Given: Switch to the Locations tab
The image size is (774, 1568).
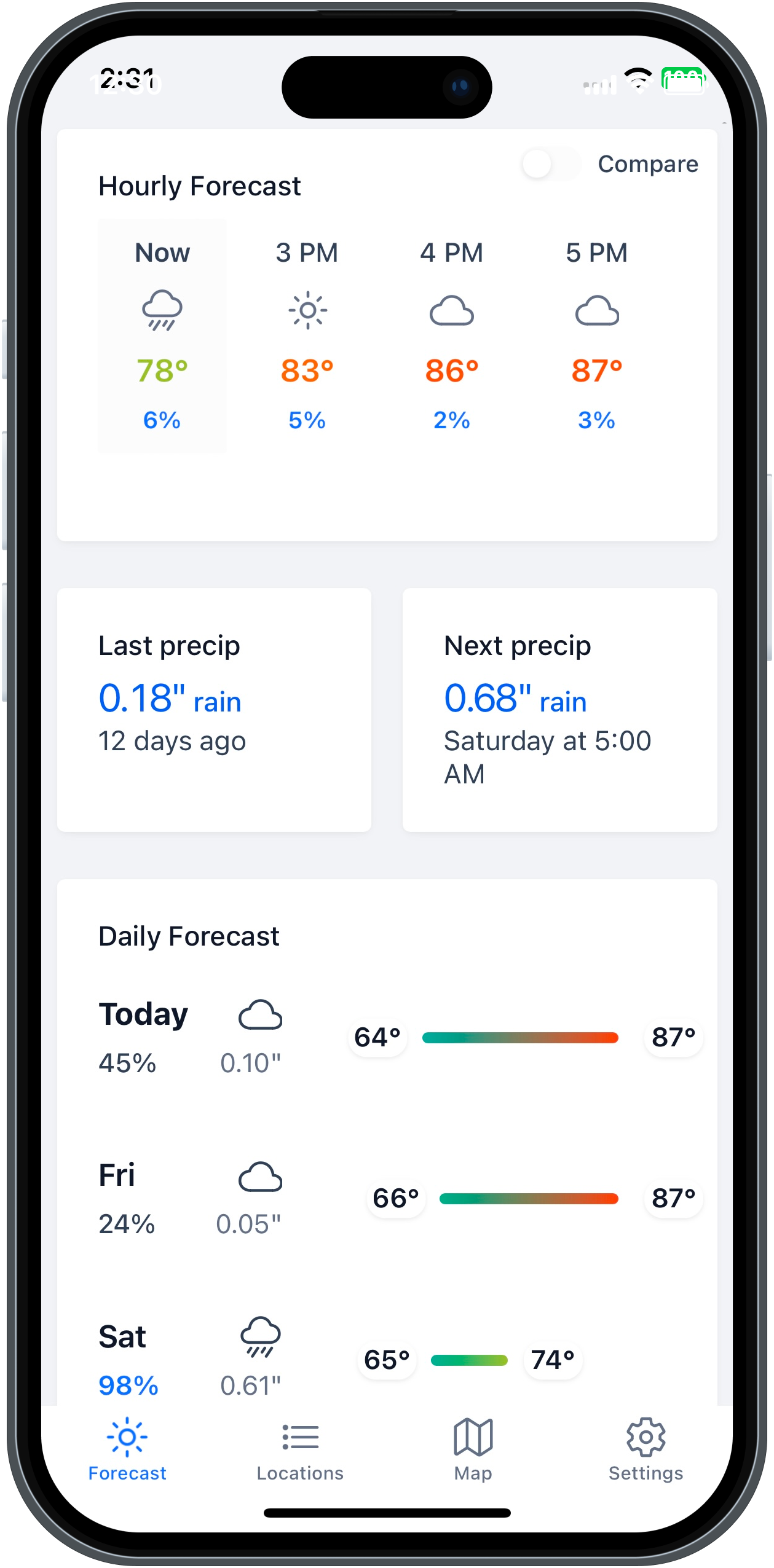Looking at the screenshot, I should pyautogui.click(x=300, y=1449).
